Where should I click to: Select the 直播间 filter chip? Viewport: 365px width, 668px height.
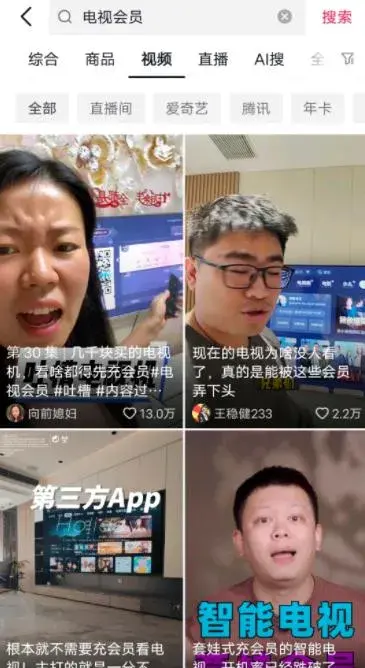click(111, 109)
